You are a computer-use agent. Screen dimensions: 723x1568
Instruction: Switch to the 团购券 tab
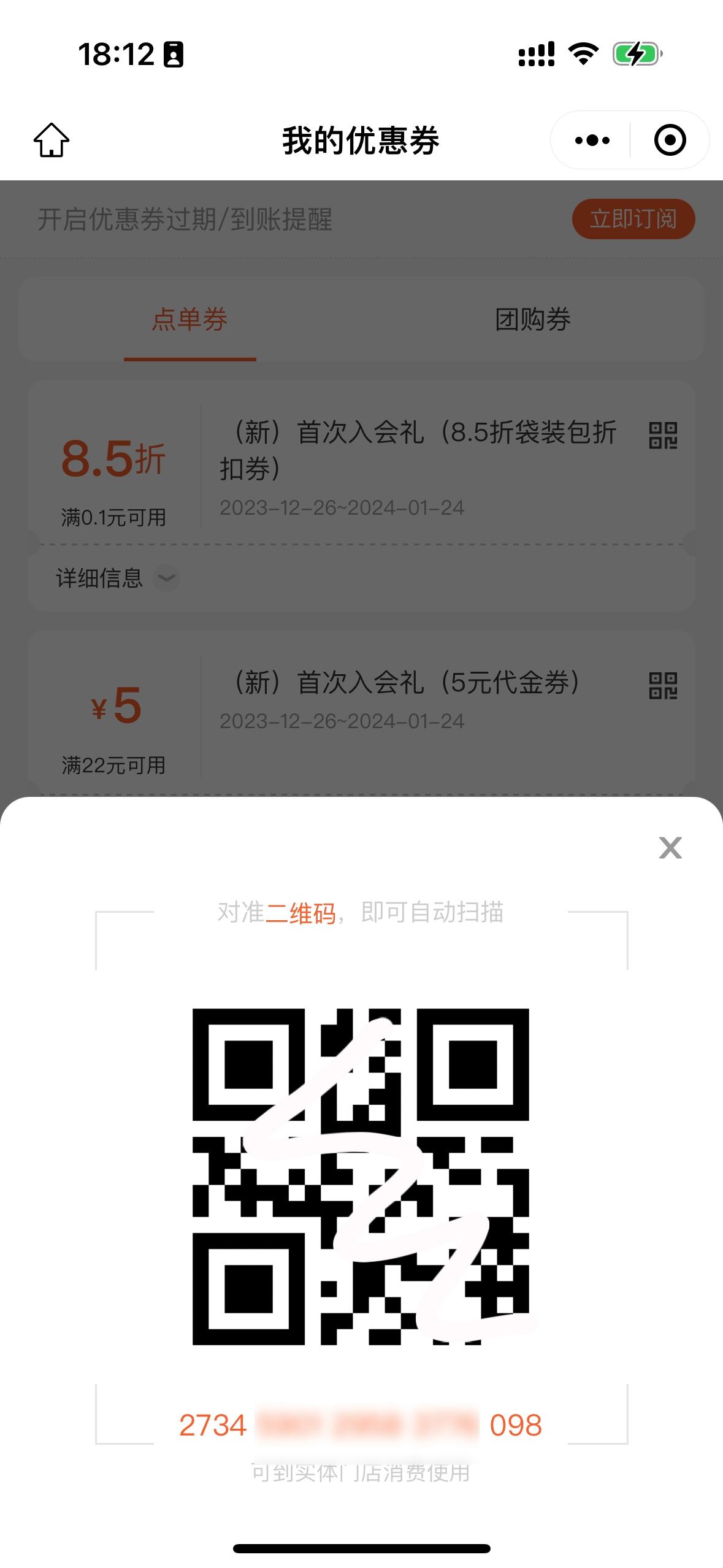(x=532, y=320)
